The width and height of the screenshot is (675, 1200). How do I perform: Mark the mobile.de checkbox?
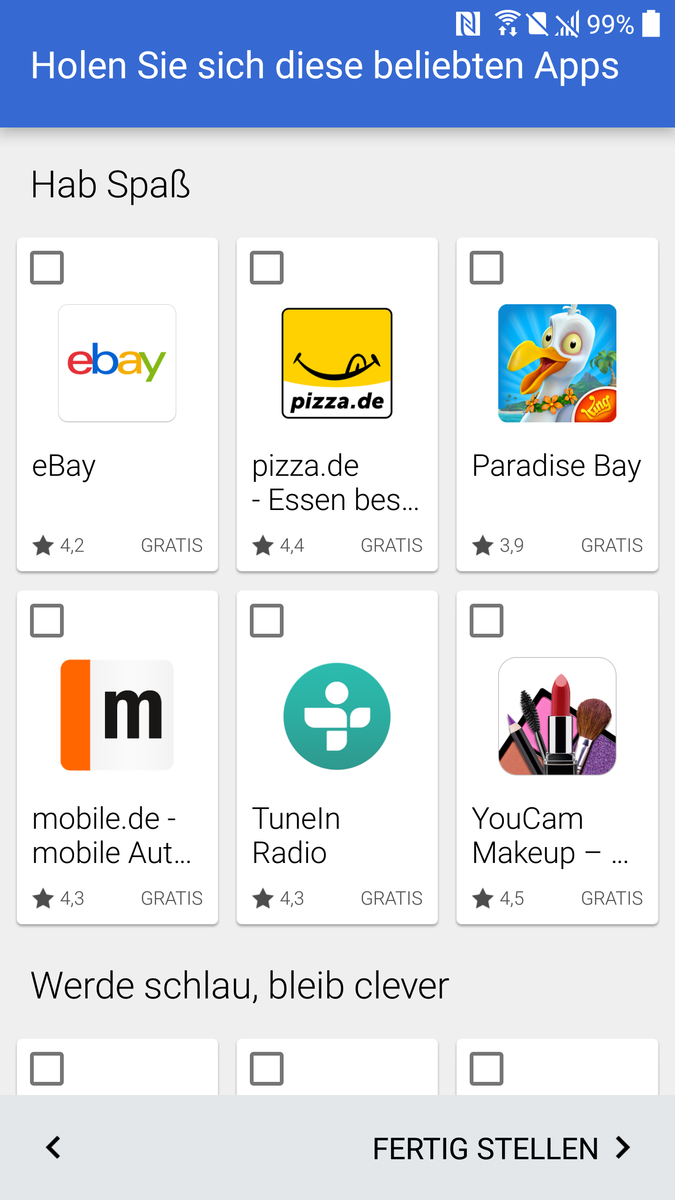coord(47,621)
